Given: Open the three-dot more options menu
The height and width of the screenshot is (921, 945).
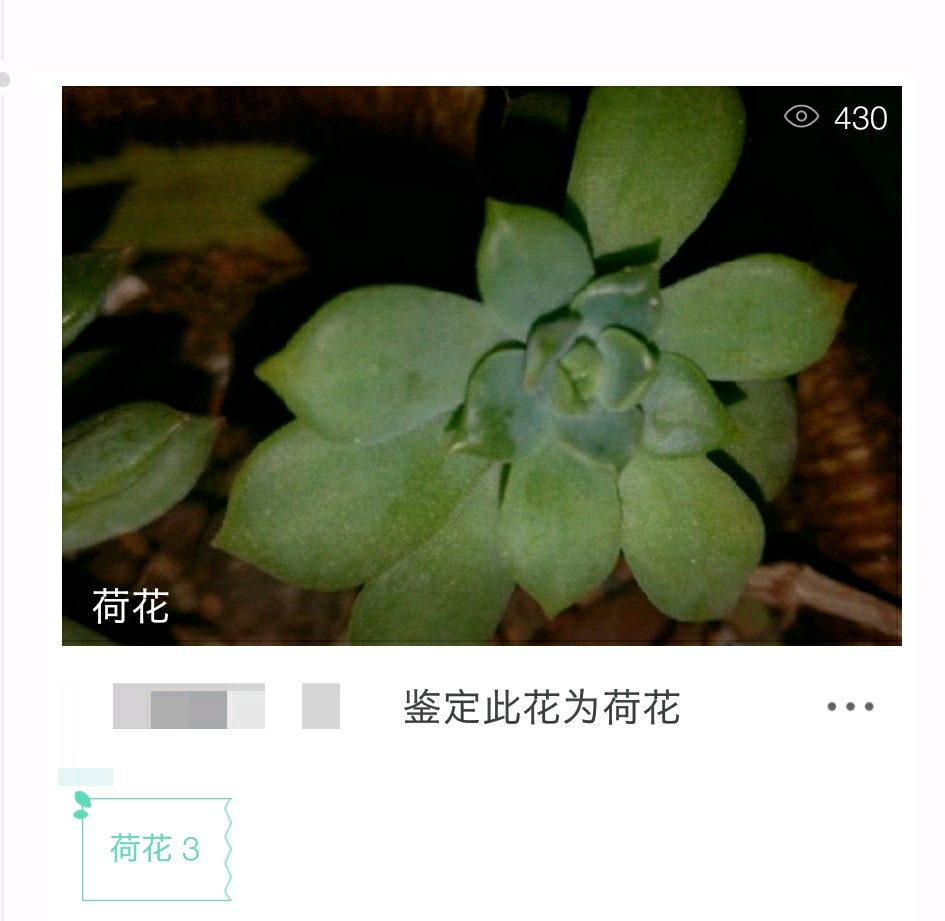Looking at the screenshot, I should pos(850,707).
